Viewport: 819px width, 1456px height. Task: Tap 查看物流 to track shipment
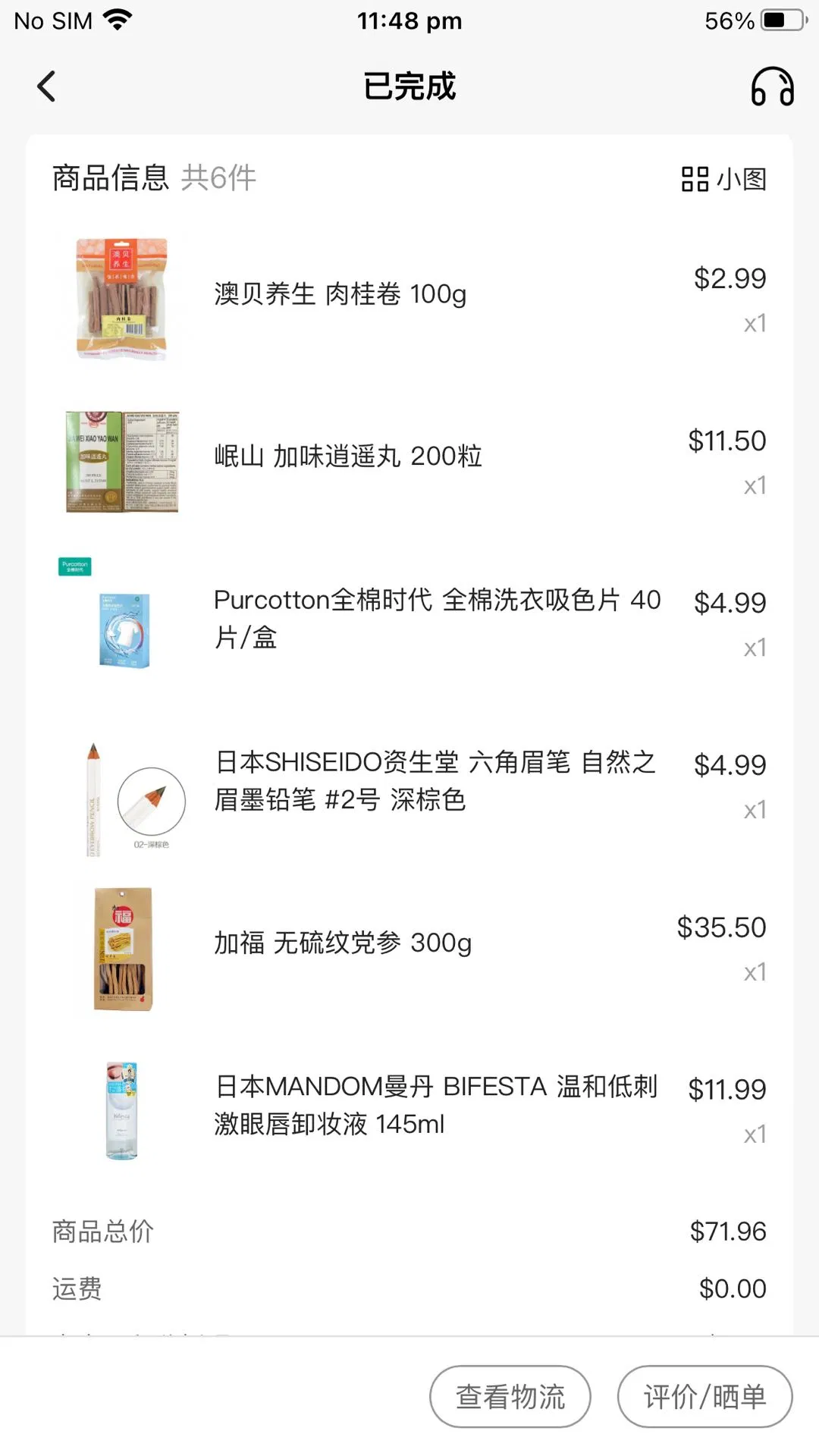point(510,1396)
